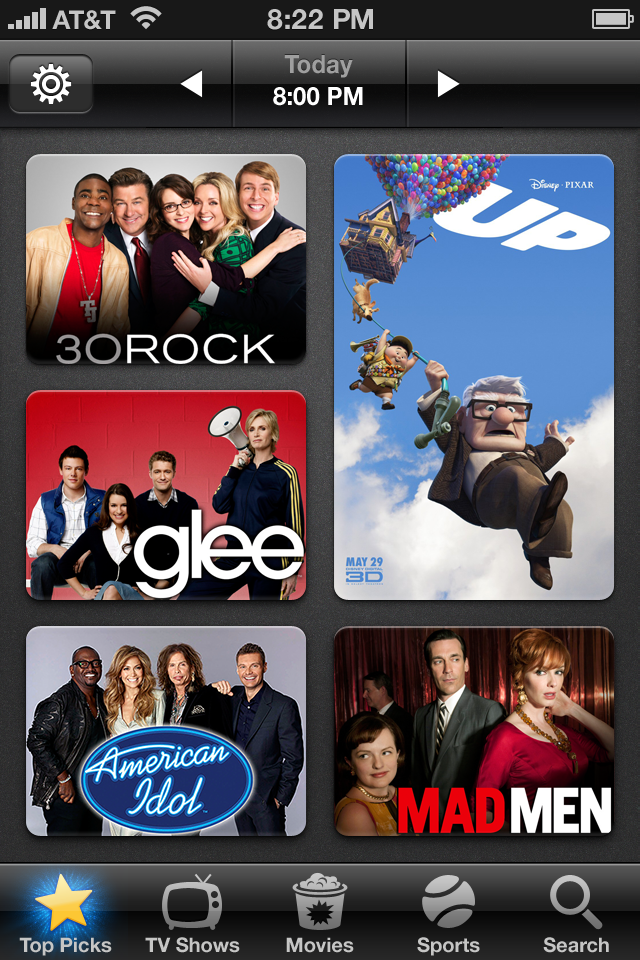
Task: Tap the Mad Men show tile
Action: click(474, 731)
